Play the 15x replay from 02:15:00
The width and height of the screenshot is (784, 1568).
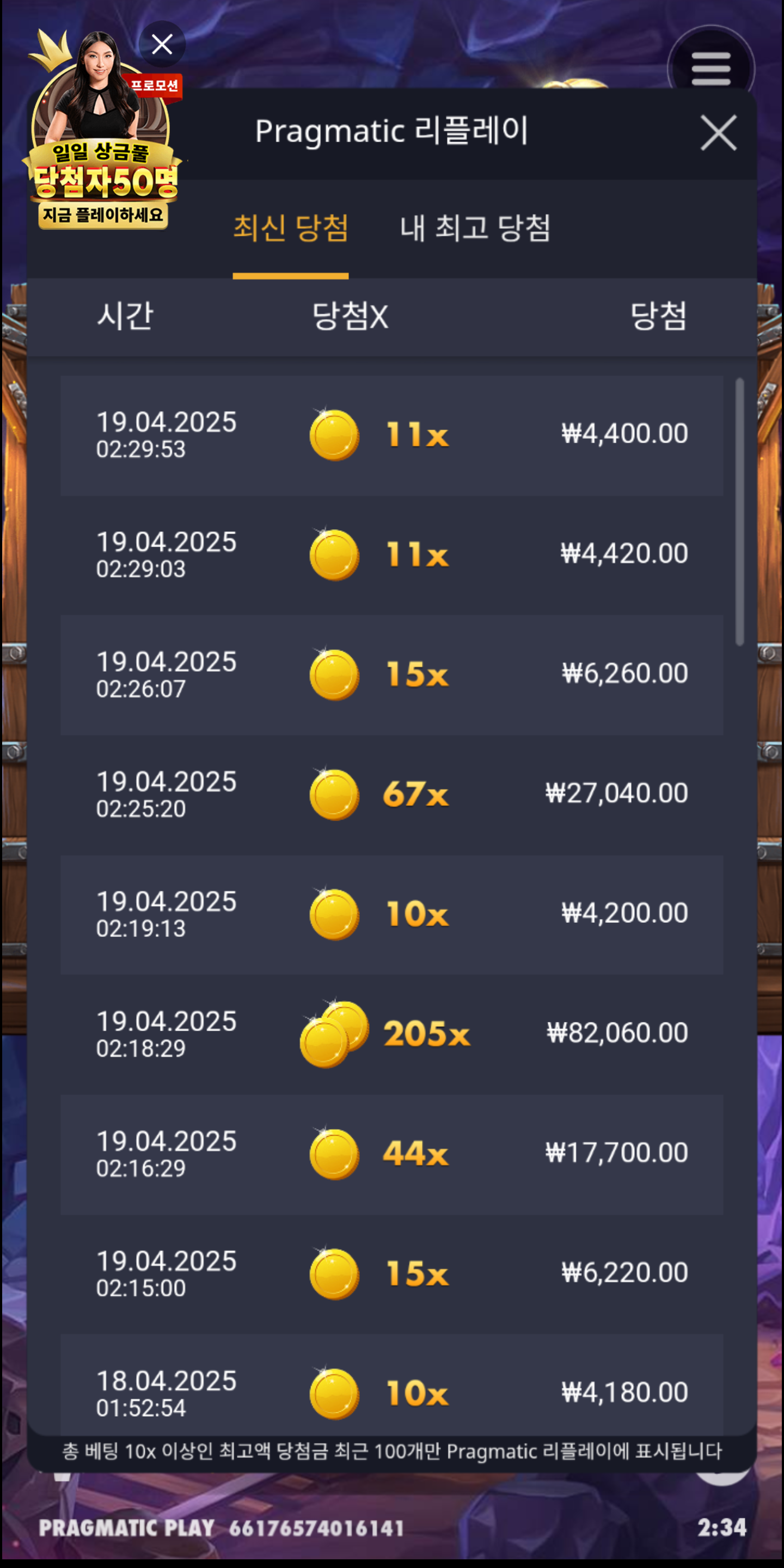(391, 1274)
